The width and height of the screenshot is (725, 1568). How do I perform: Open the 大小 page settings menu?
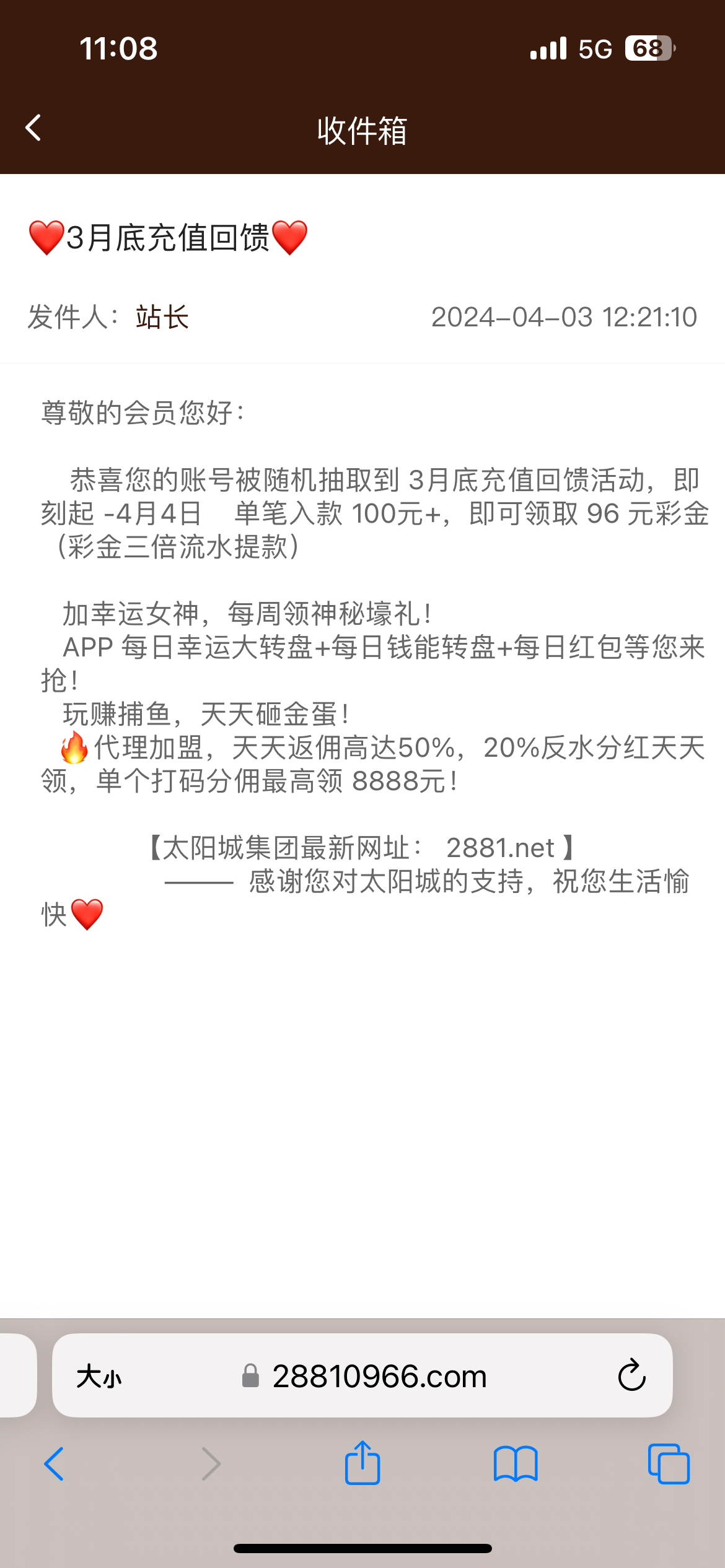pos(99,1377)
